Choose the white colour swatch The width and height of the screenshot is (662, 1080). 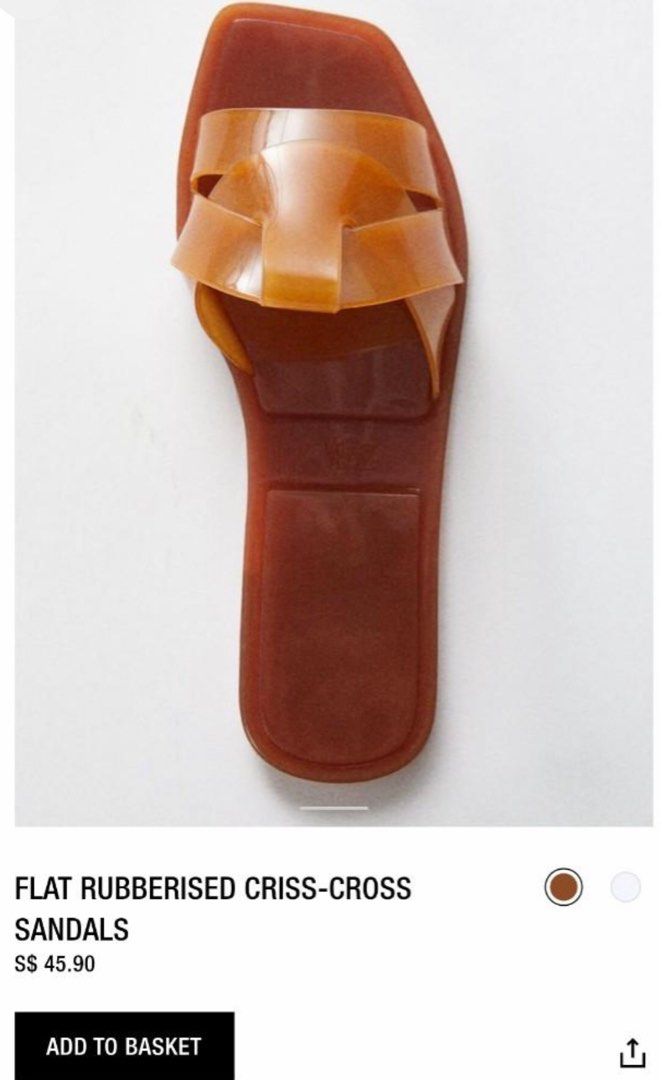(x=626, y=887)
